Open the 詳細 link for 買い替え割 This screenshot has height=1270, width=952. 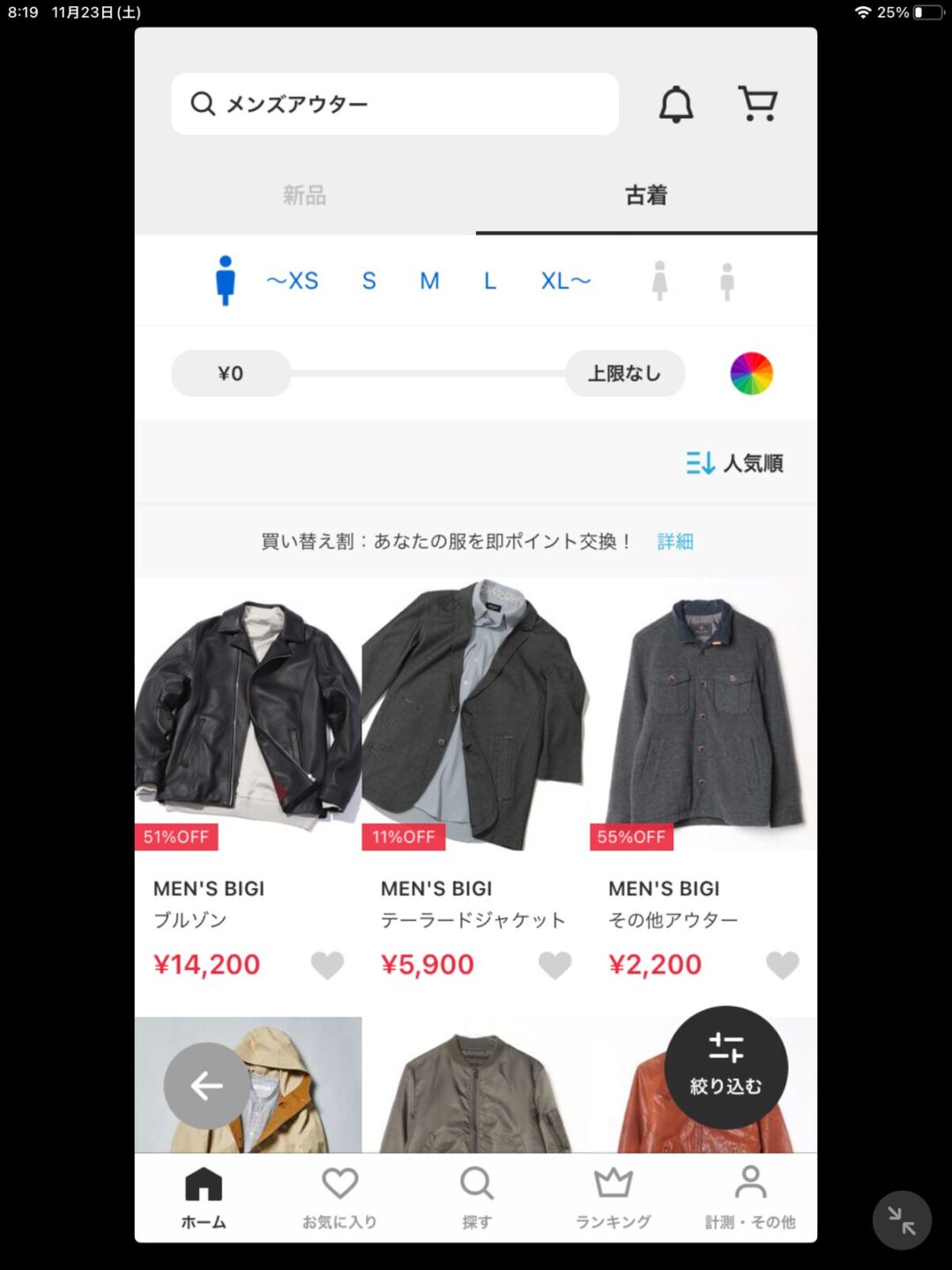(x=675, y=542)
